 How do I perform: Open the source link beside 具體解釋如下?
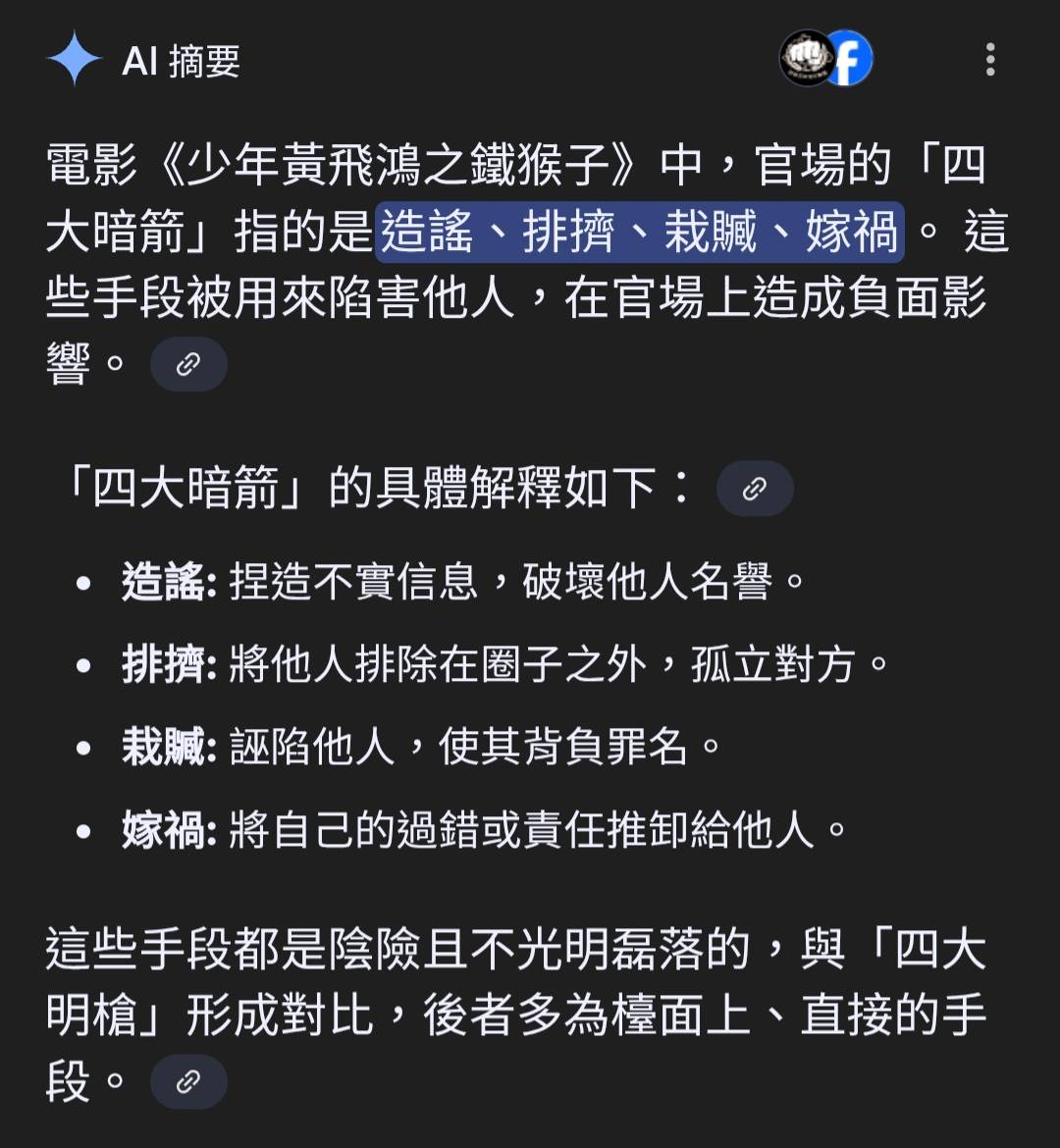pos(754,488)
